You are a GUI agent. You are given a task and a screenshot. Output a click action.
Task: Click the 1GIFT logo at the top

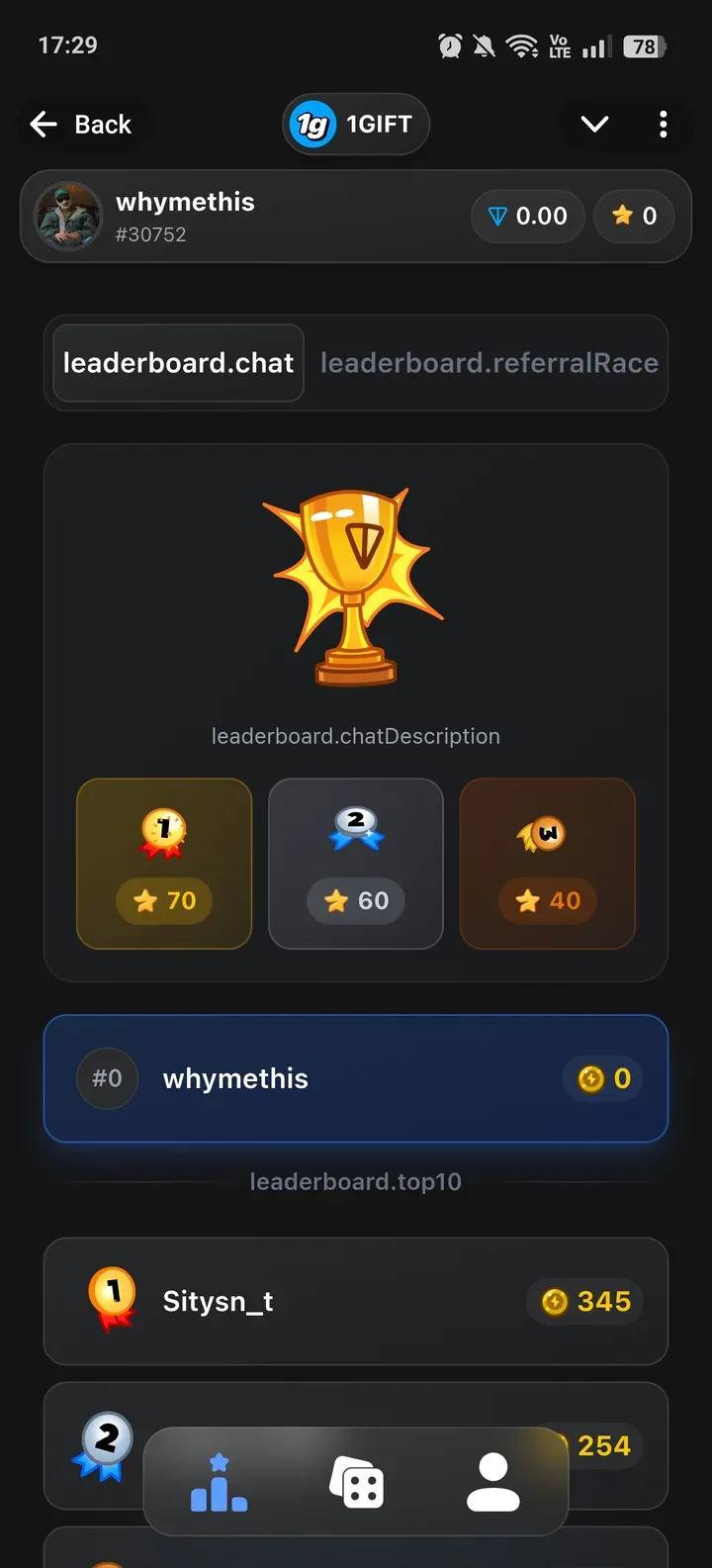[355, 124]
